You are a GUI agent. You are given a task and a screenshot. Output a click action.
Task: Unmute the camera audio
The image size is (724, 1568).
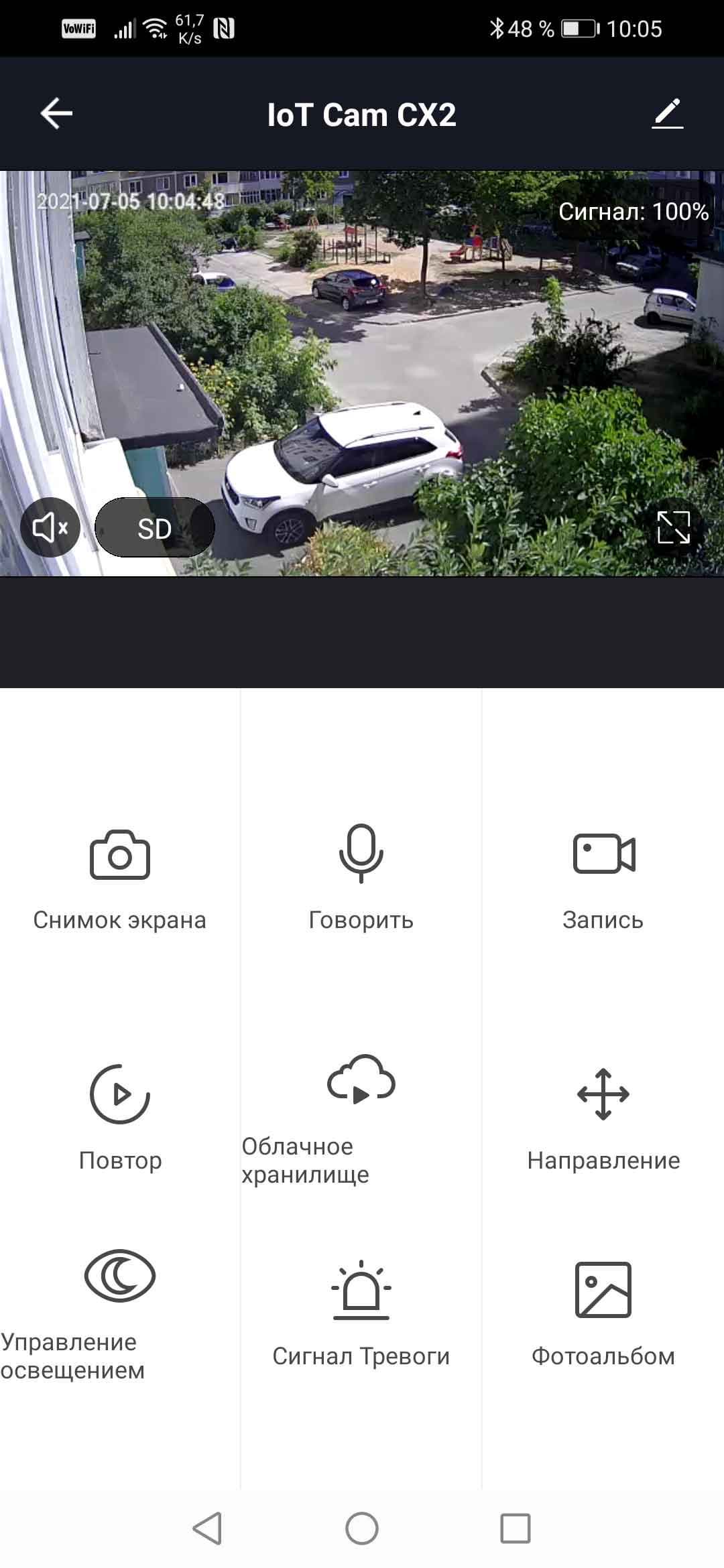(x=50, y=528)
